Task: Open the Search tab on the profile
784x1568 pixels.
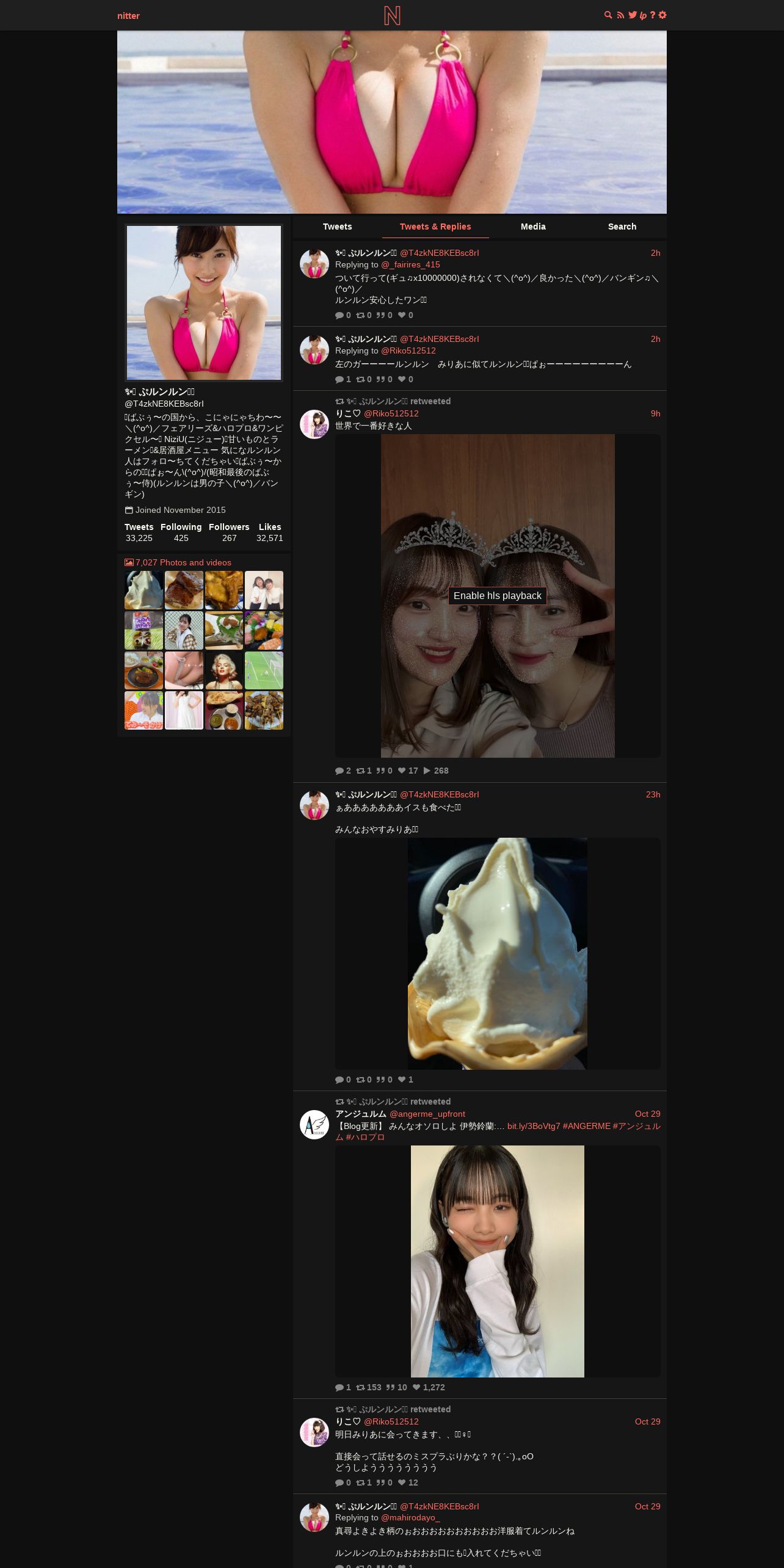Action: tap(622, 227)
